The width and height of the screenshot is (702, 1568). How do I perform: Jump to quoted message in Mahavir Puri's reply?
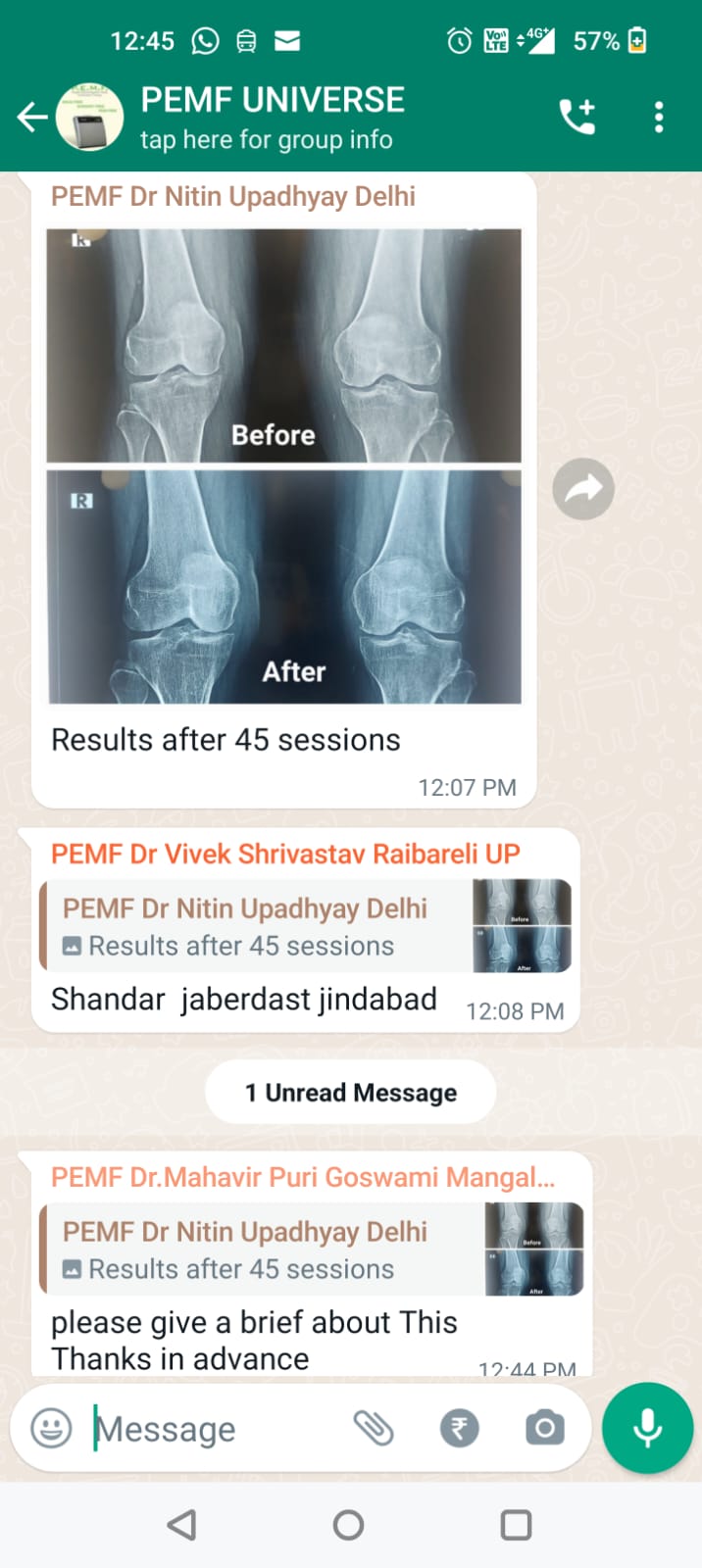coord(311,1249)
